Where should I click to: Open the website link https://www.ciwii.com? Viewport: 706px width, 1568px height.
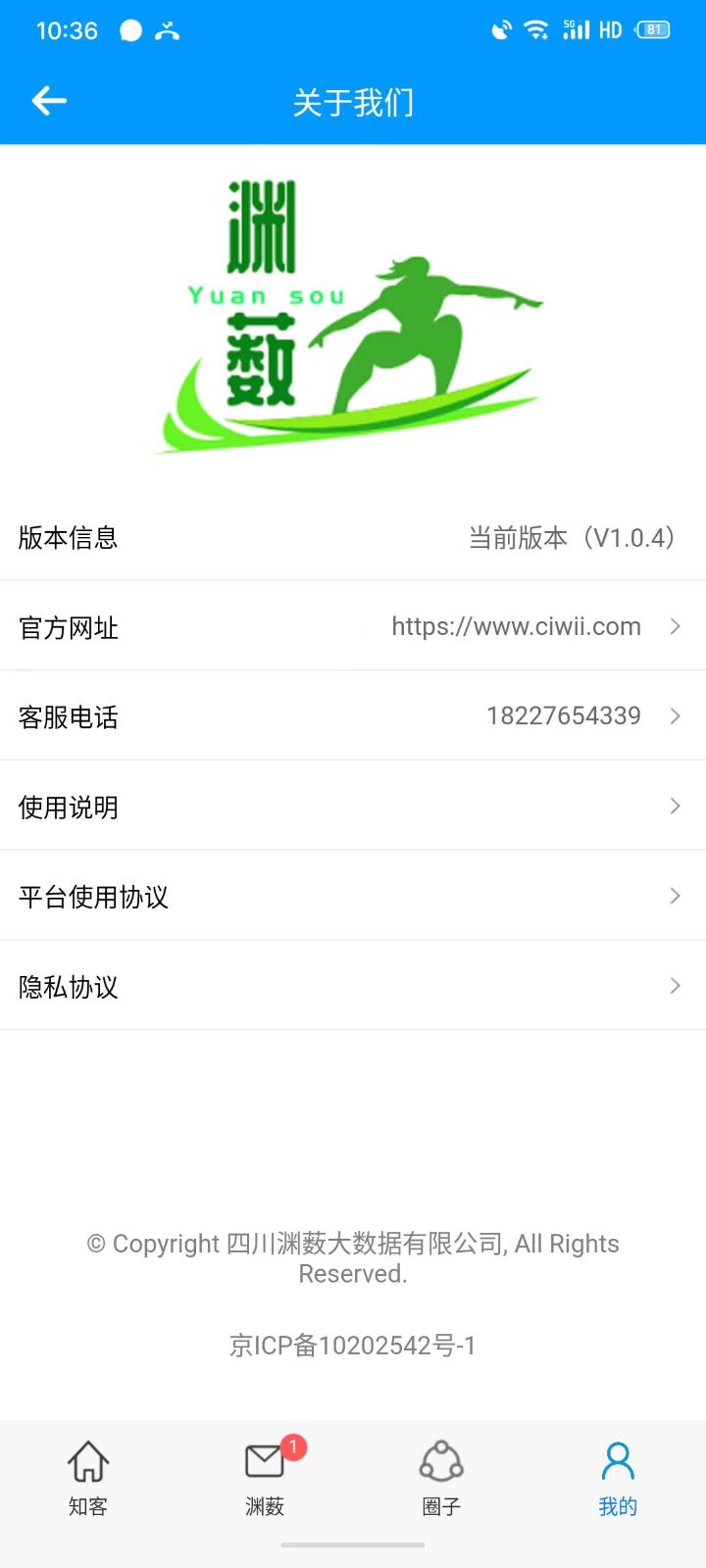pyautogui.click(x=515, y=626)
